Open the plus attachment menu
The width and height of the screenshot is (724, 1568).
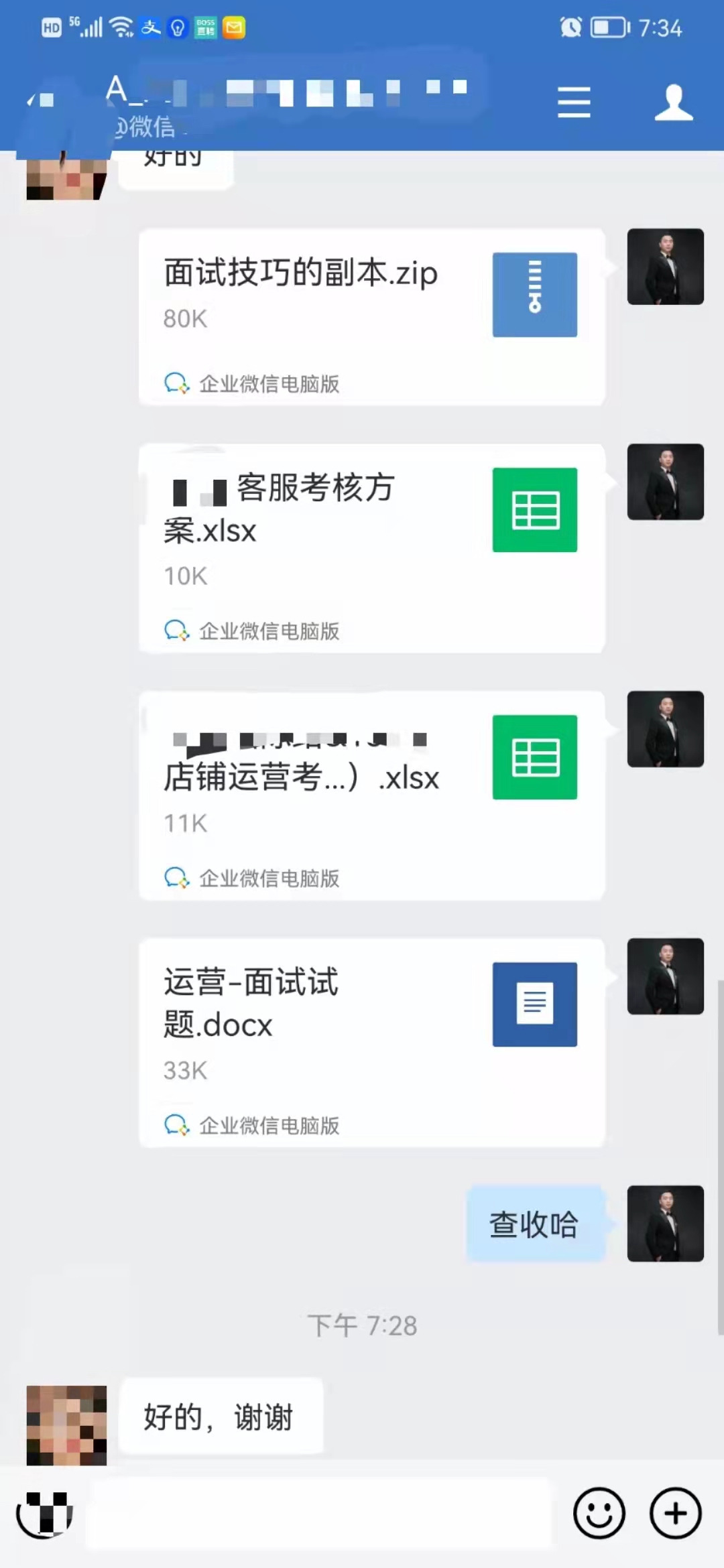(675, 1513)
